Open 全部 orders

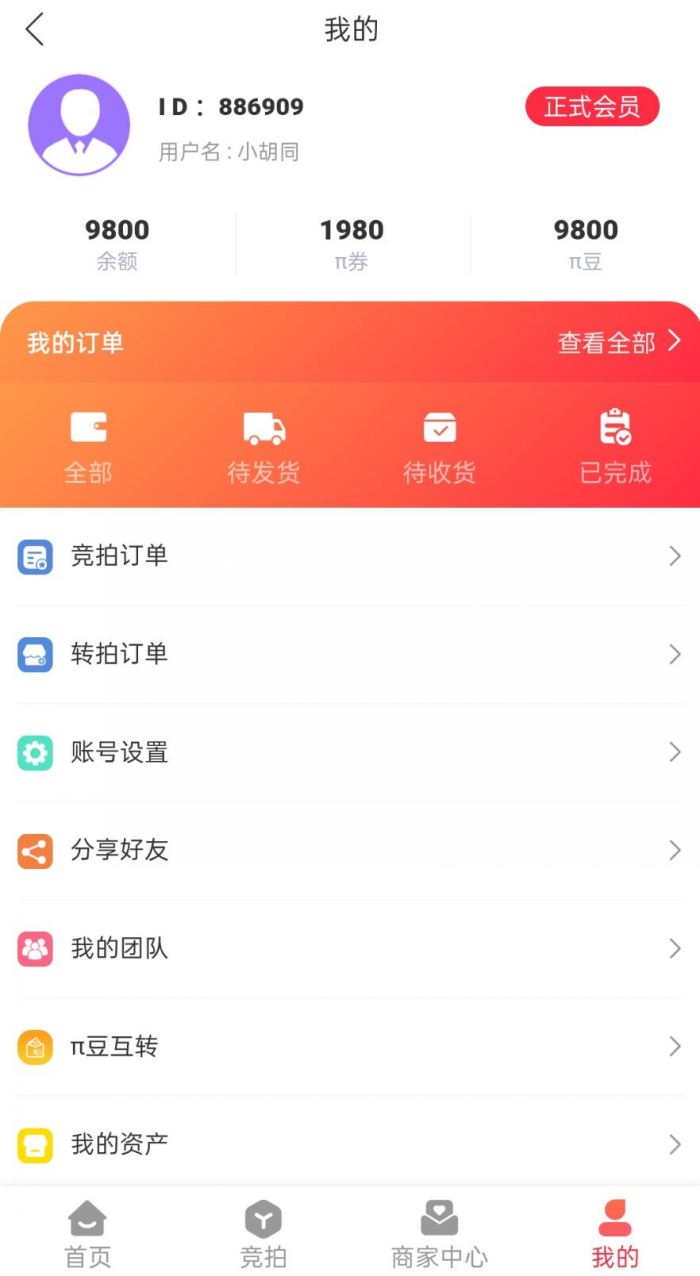coord(88,447)
